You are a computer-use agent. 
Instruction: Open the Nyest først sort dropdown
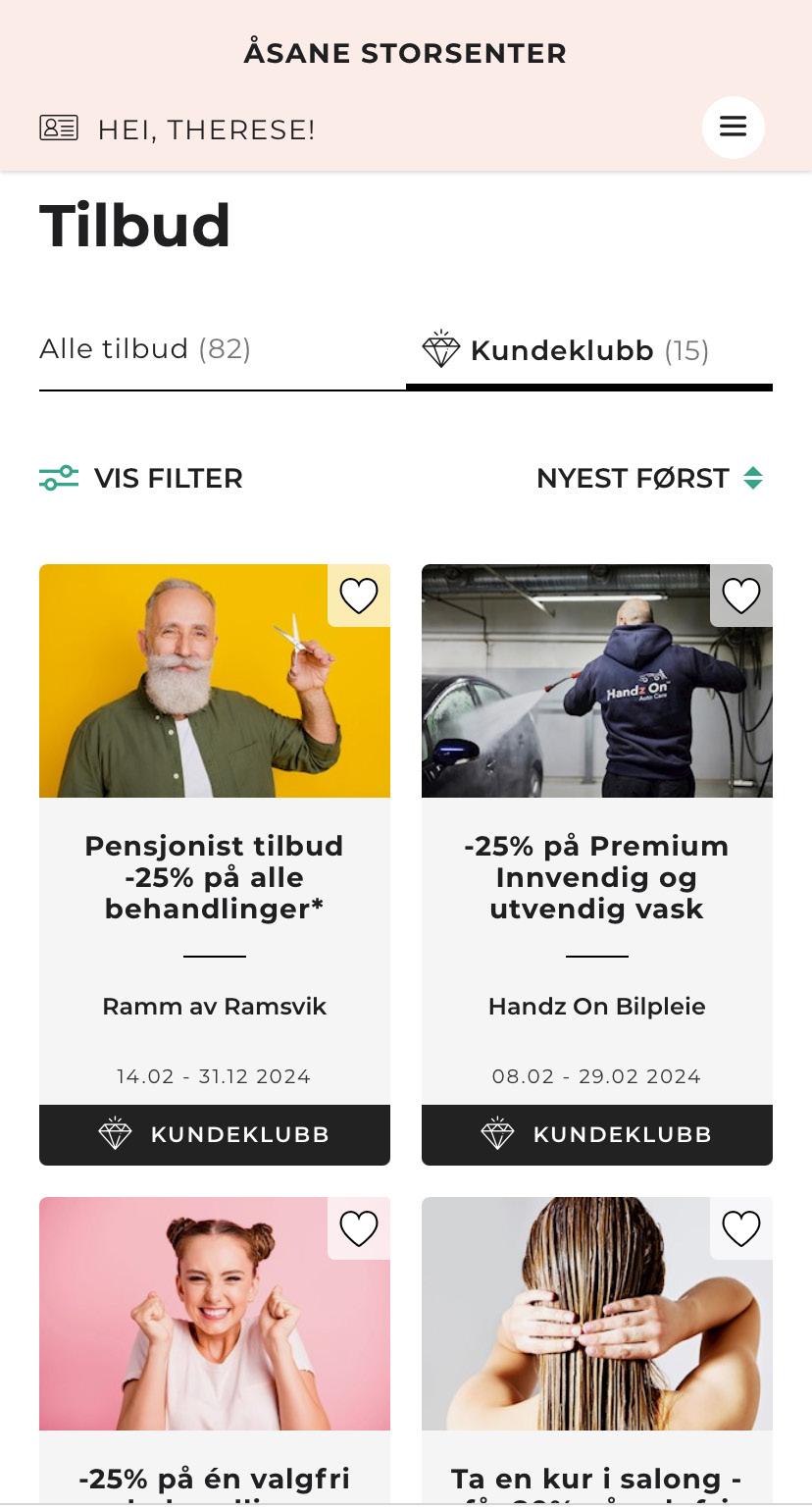[649, 478]
